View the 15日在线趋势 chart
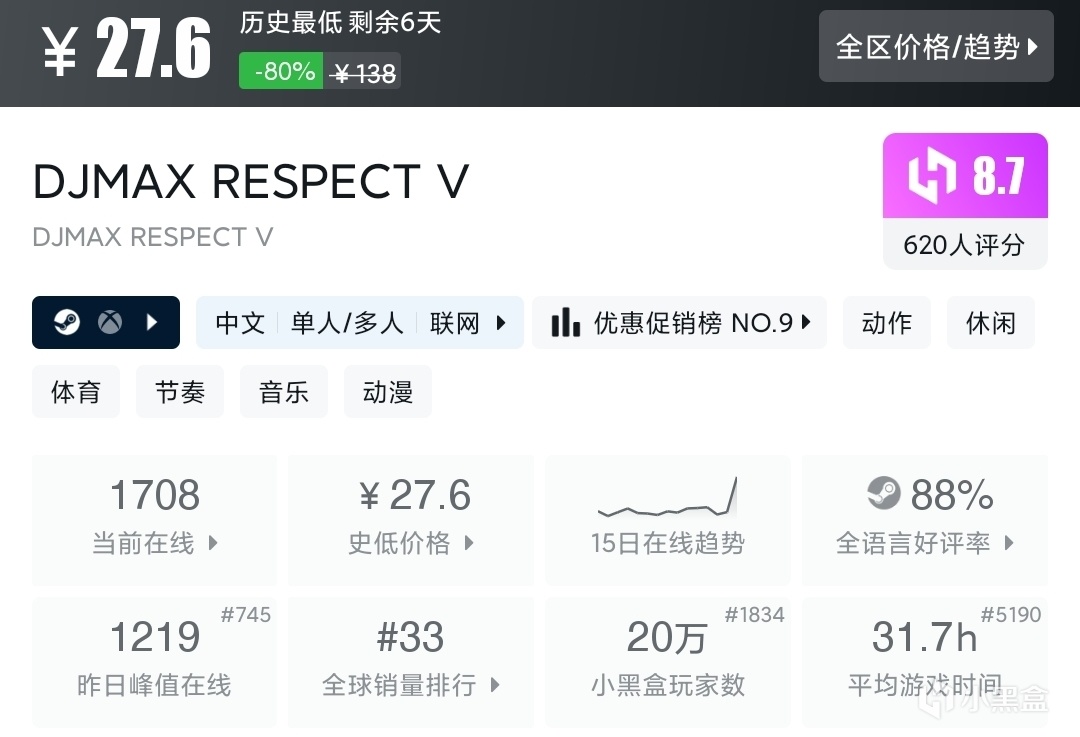1080x737 pixels. 668,520
